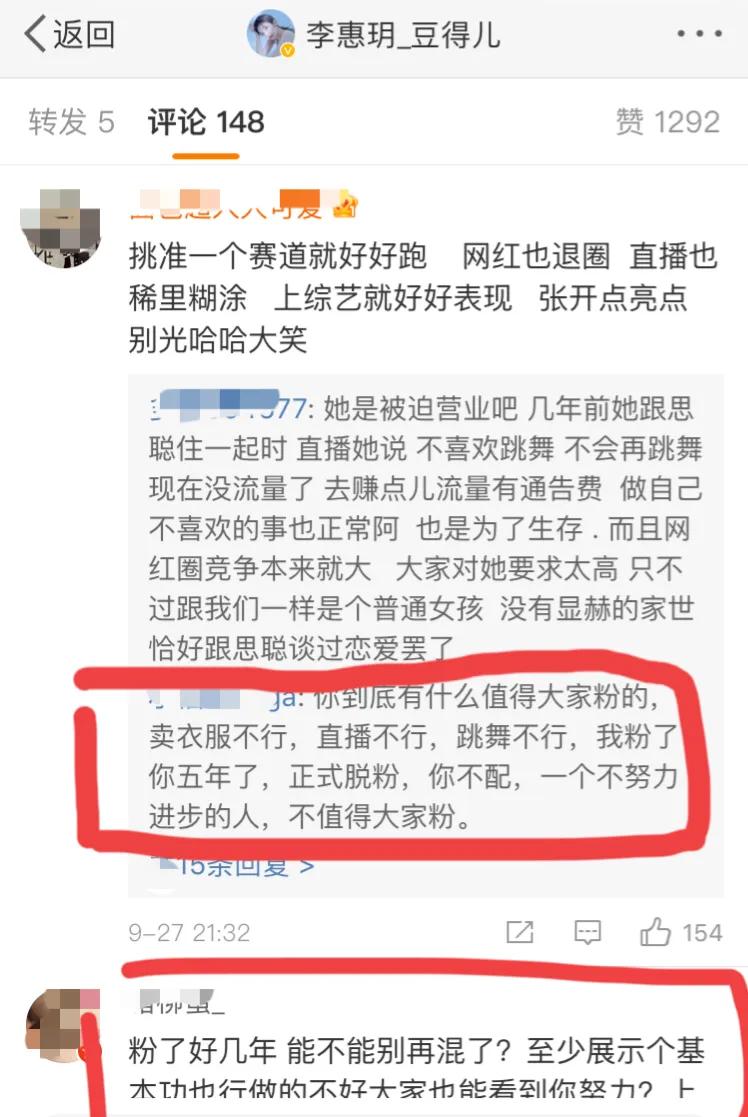This screenshot has width=748, height=1117.
Task: Repost the comment posted 9-27 21:32
Action: pyautogui.click(x=520, y=933)
